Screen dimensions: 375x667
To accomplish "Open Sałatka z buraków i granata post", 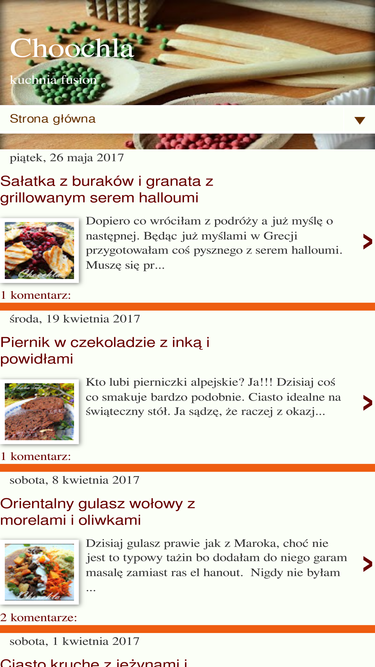I will point(107,189).
